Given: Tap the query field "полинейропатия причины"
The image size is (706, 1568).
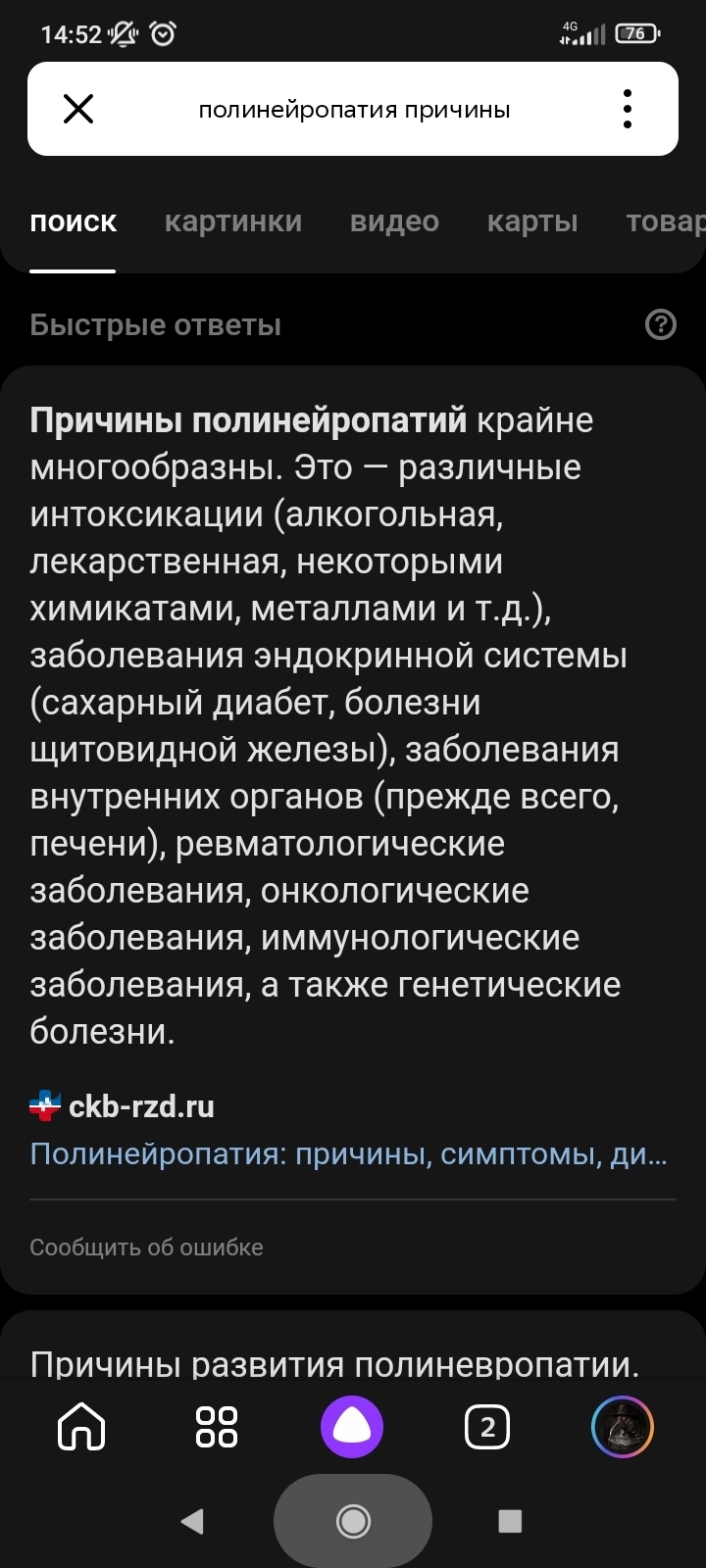Looking at the screenshot, I should pos(354,110).
